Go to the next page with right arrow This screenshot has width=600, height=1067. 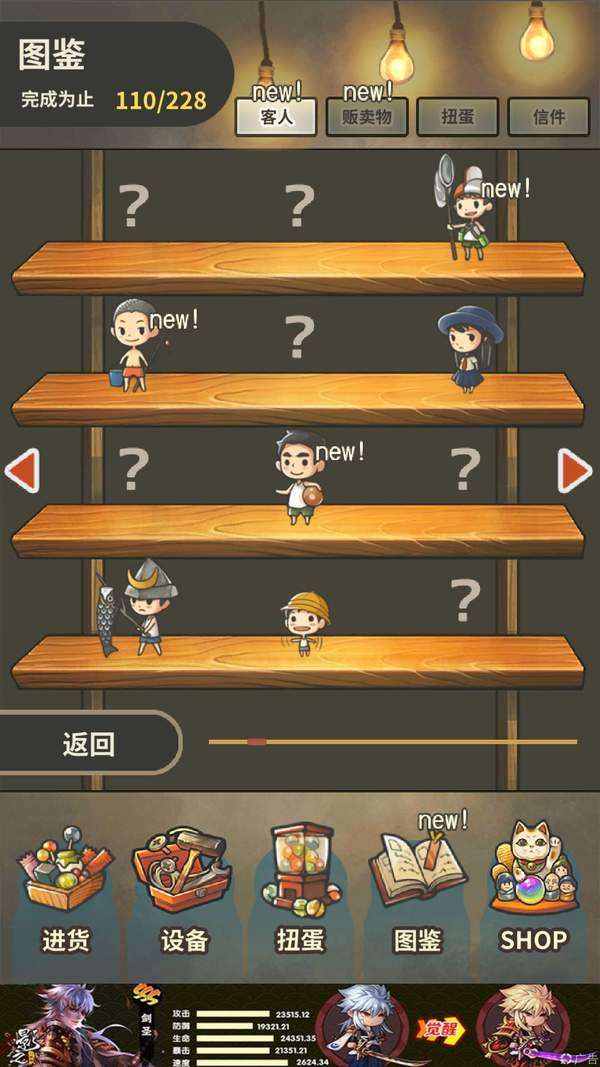(x=575, y=470)
